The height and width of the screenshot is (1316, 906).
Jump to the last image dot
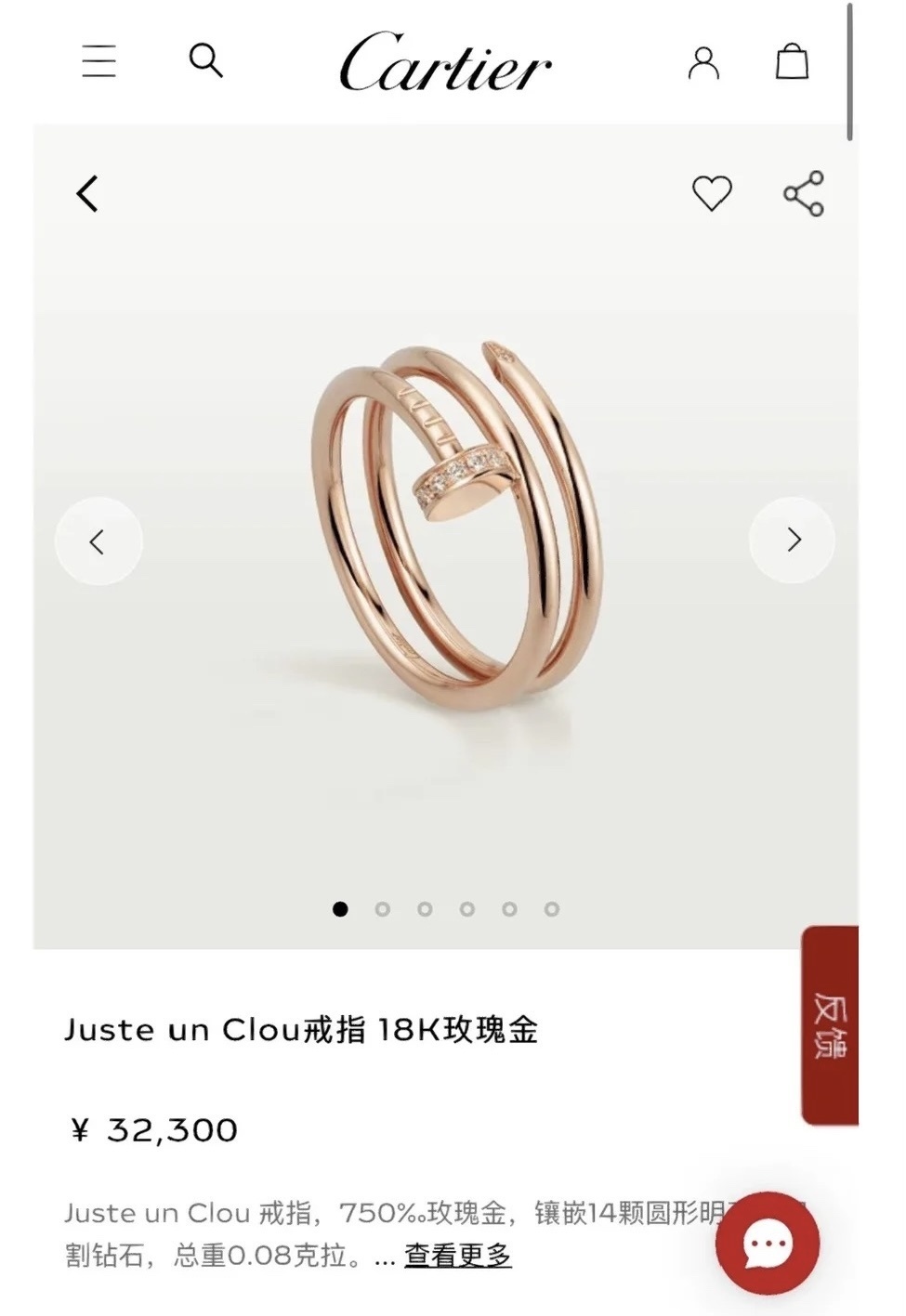(552, 909)
